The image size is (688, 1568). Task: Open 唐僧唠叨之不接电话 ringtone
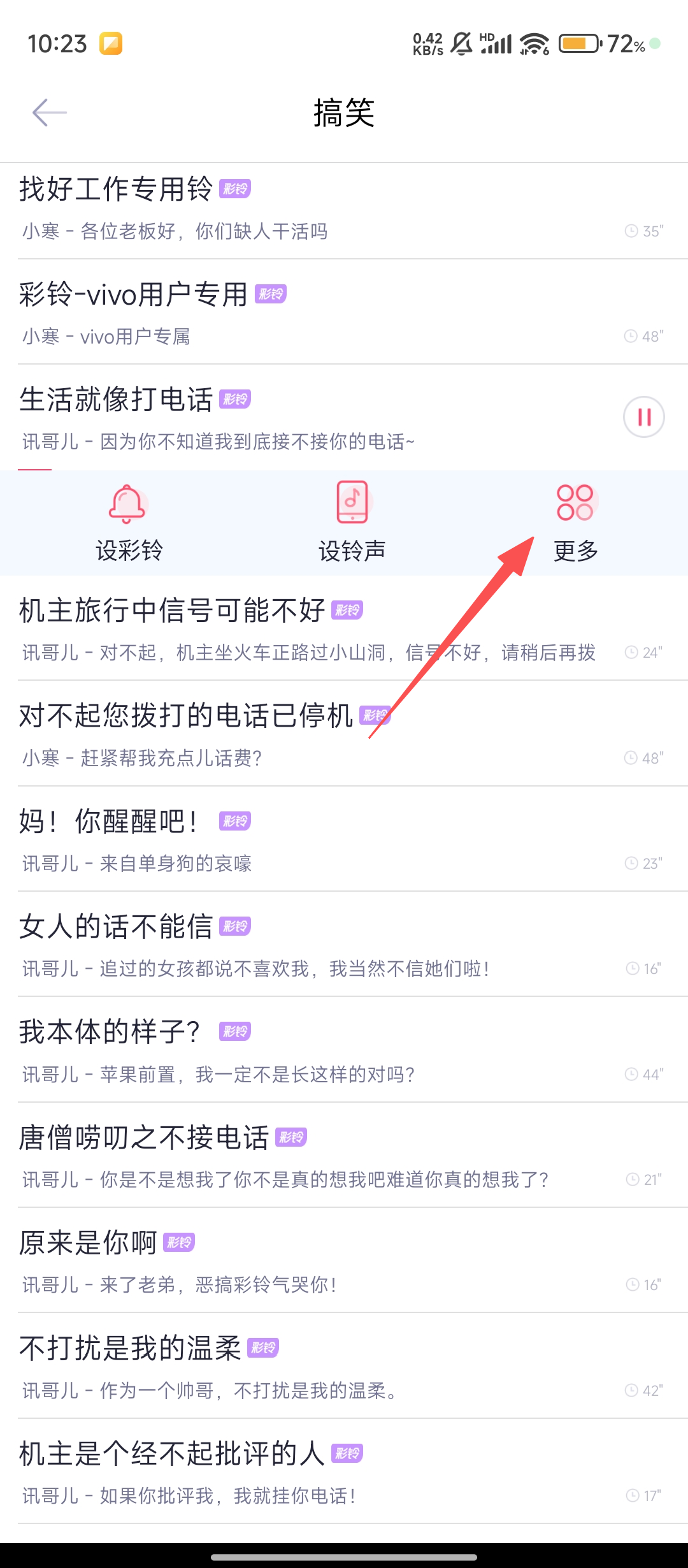255,1157
